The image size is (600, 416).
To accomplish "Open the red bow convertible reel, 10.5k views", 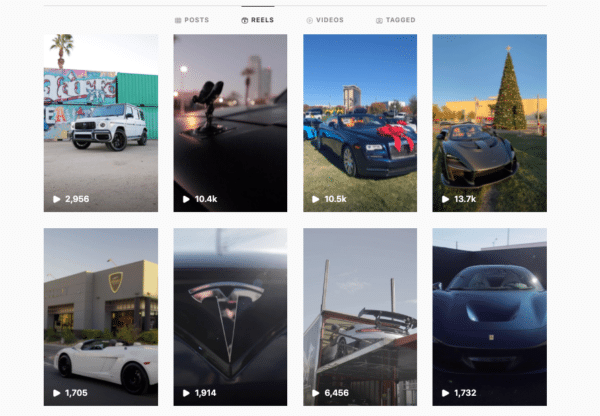I will click(360, 122).
